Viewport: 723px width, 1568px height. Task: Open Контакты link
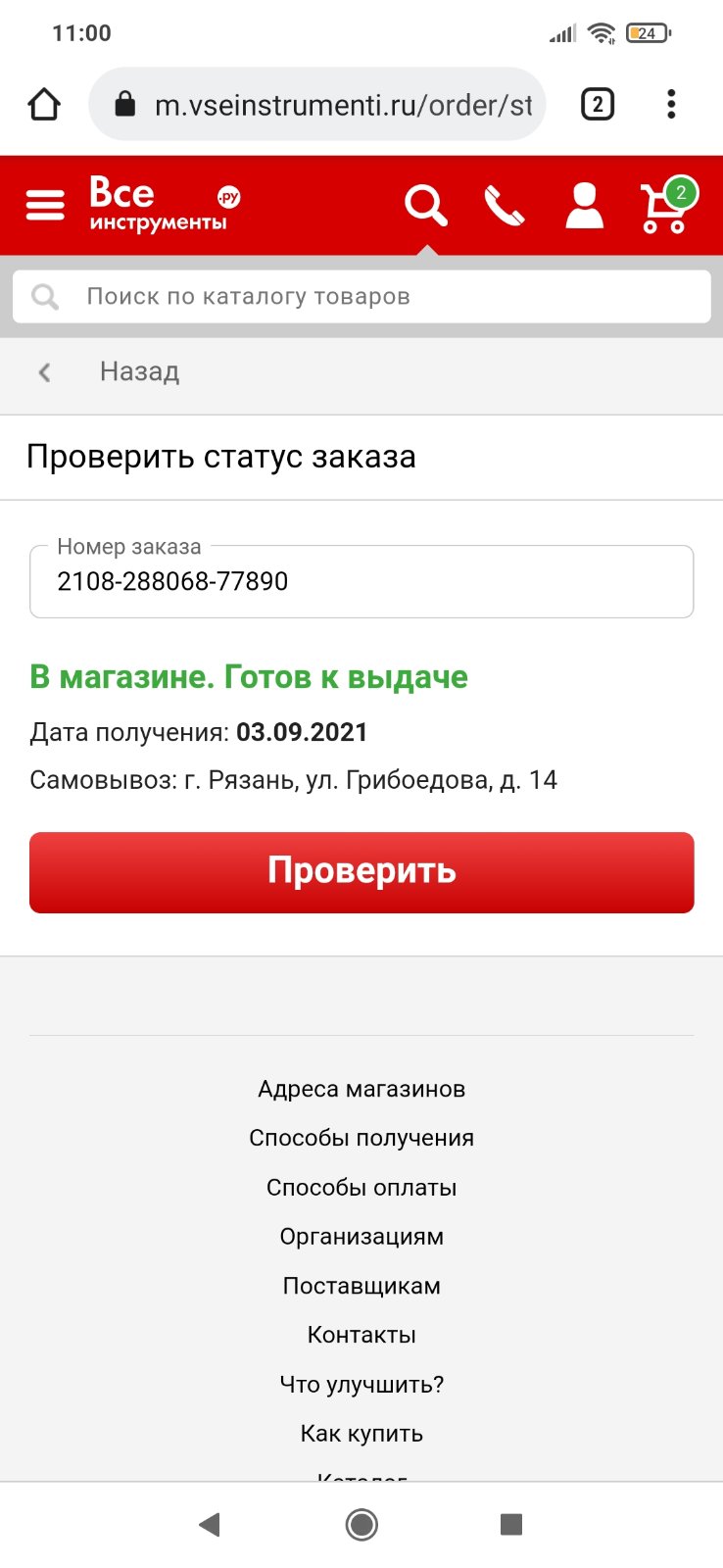click(361, 1334)
